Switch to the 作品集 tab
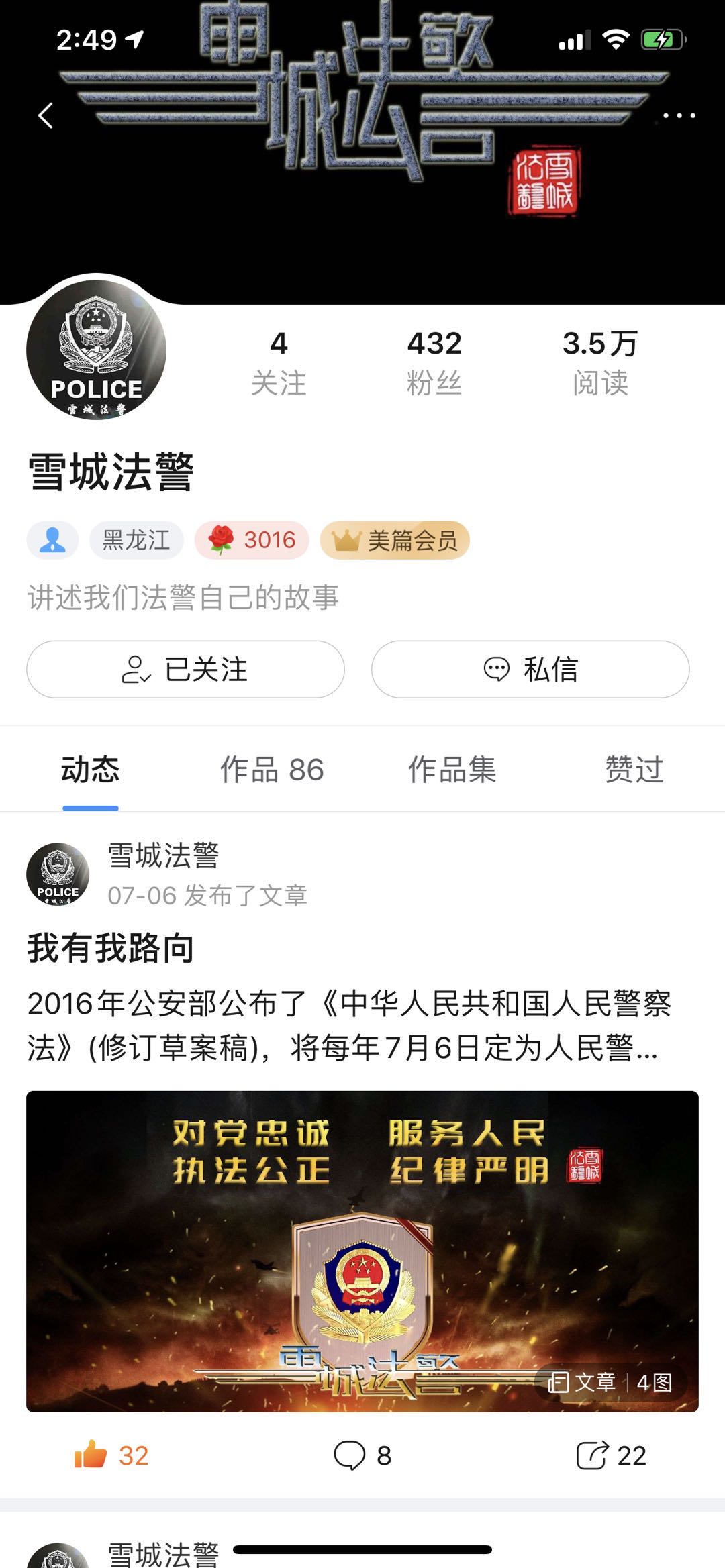 pos(452,770)
